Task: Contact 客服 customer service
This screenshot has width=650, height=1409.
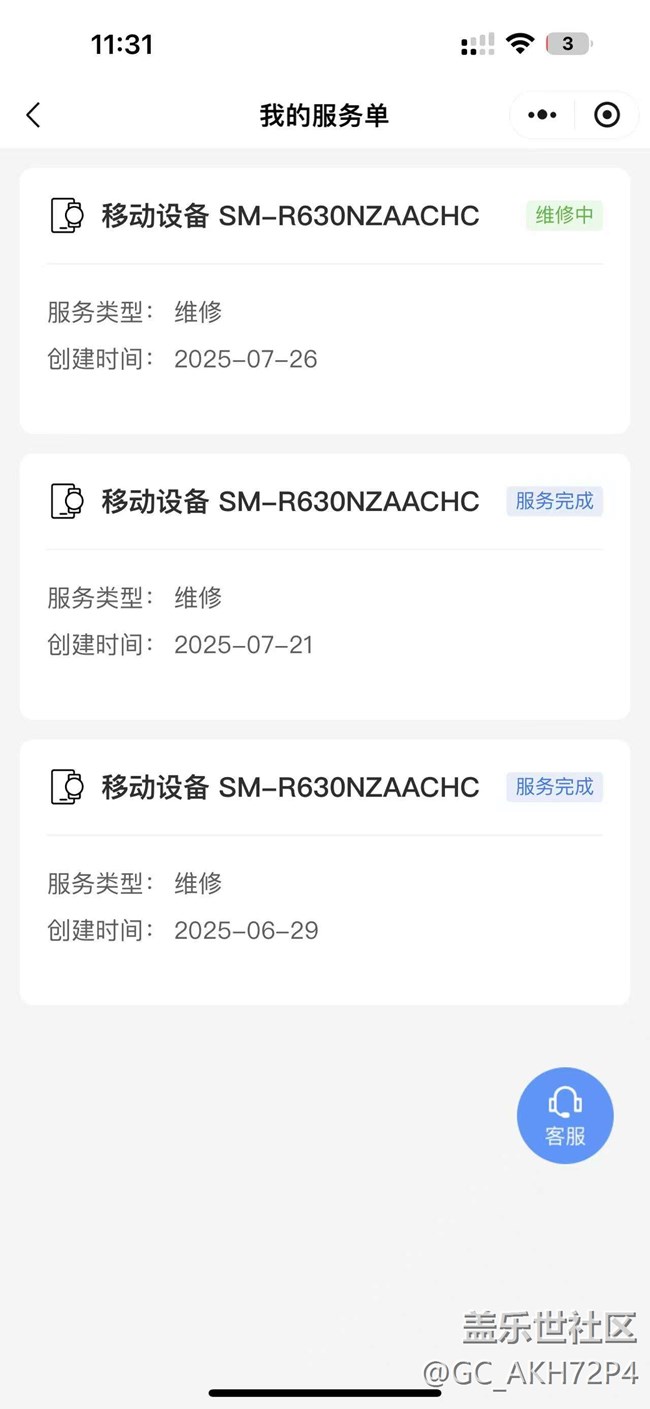Action: [565, 1115]
